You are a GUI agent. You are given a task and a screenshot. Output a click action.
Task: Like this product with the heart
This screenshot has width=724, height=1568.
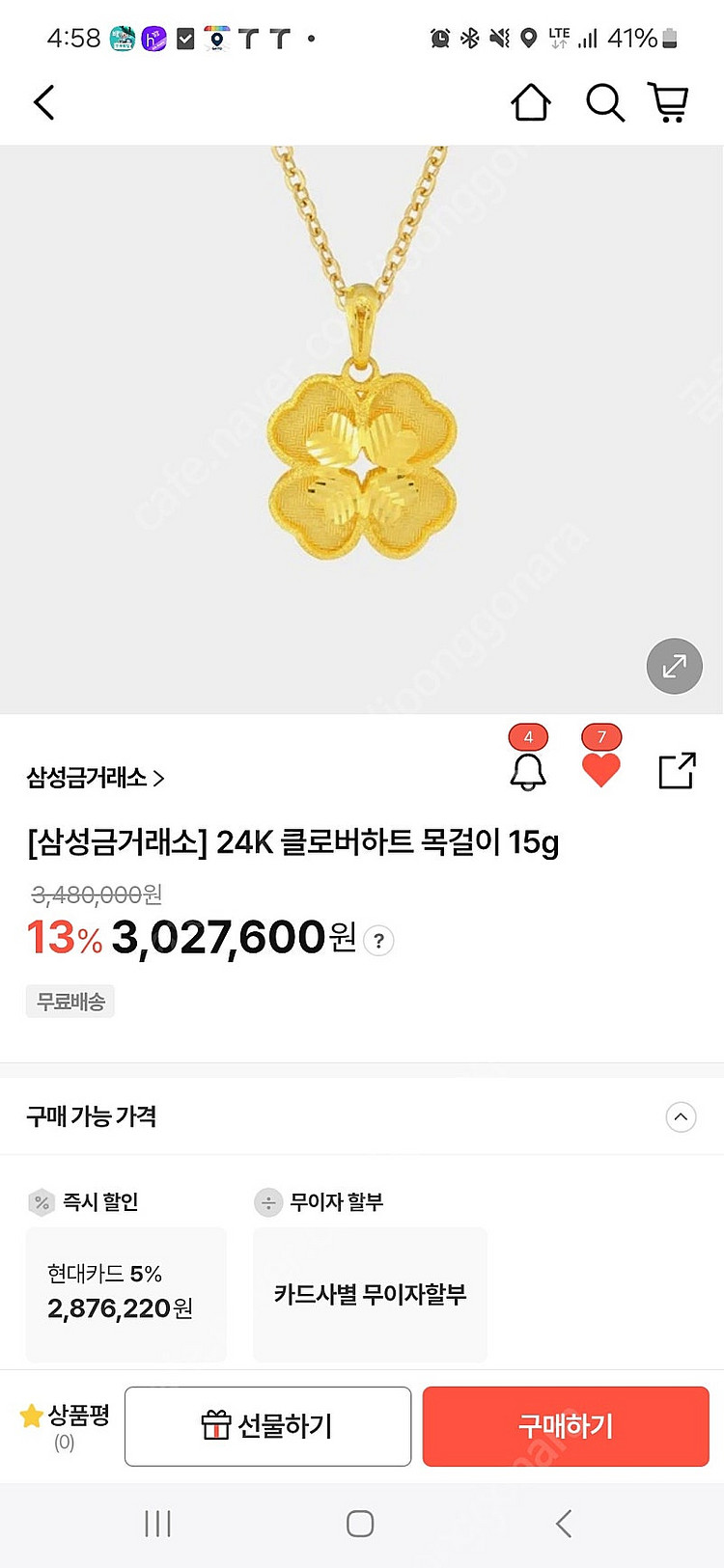[x=600, y=770]
